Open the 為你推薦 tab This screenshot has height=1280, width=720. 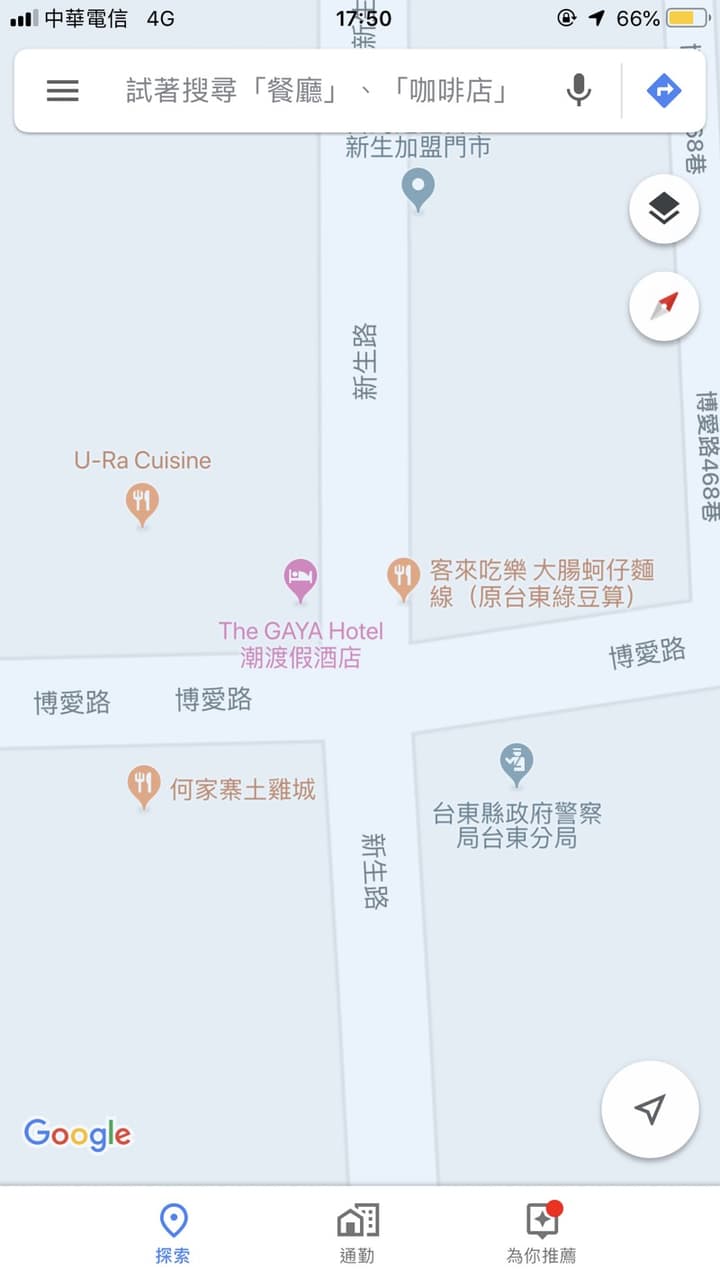click(x=541, y=1234)
